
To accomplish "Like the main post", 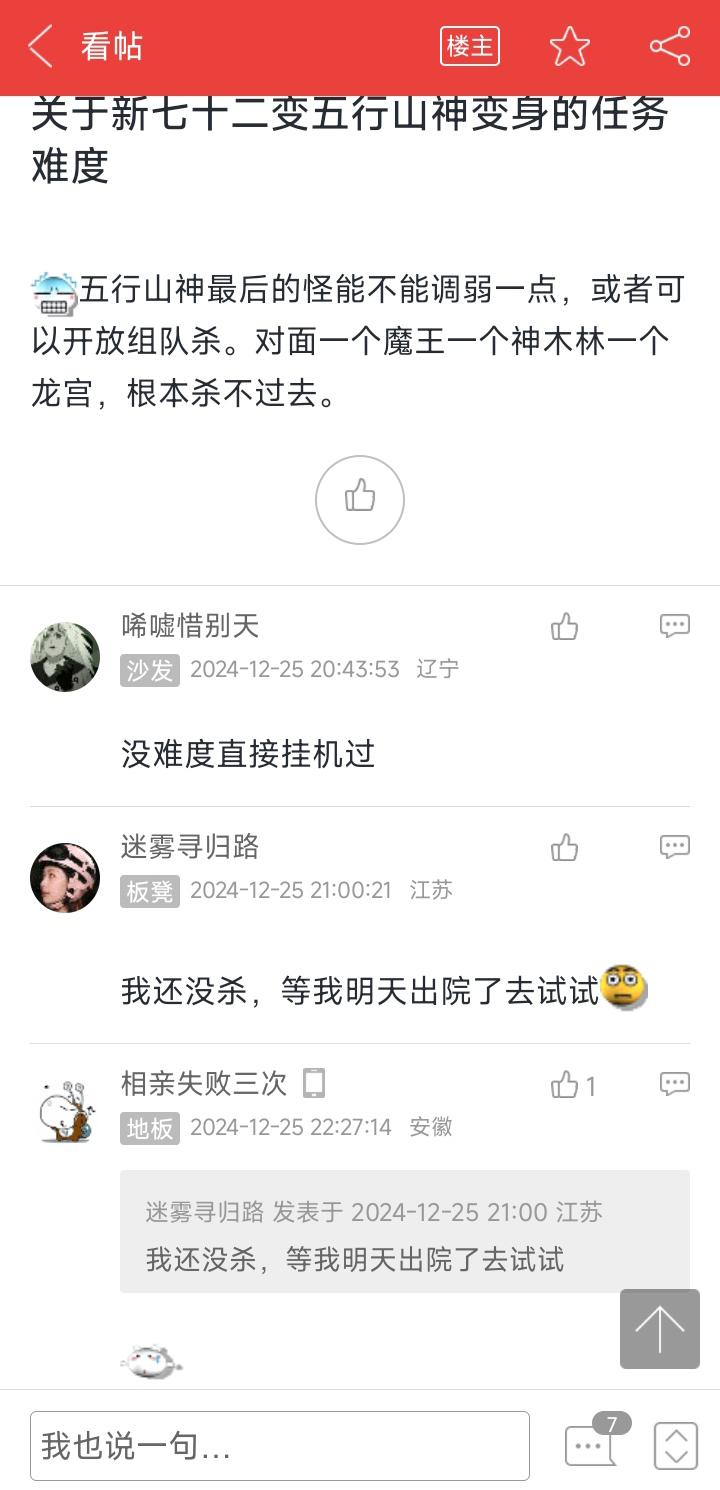I will (360, 499).
